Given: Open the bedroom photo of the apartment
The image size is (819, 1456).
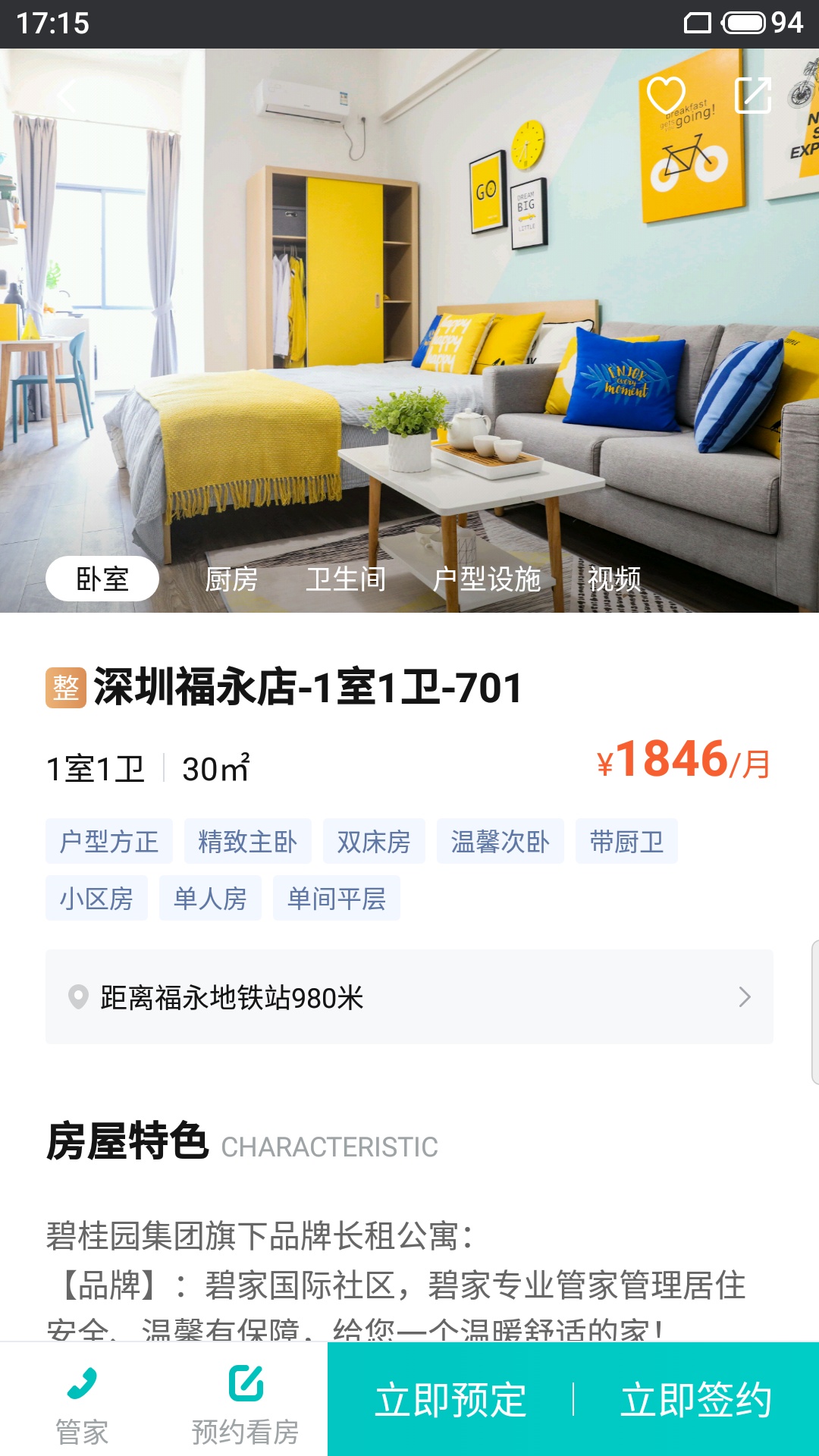Looking at the screenshot, I should [409, 318].
